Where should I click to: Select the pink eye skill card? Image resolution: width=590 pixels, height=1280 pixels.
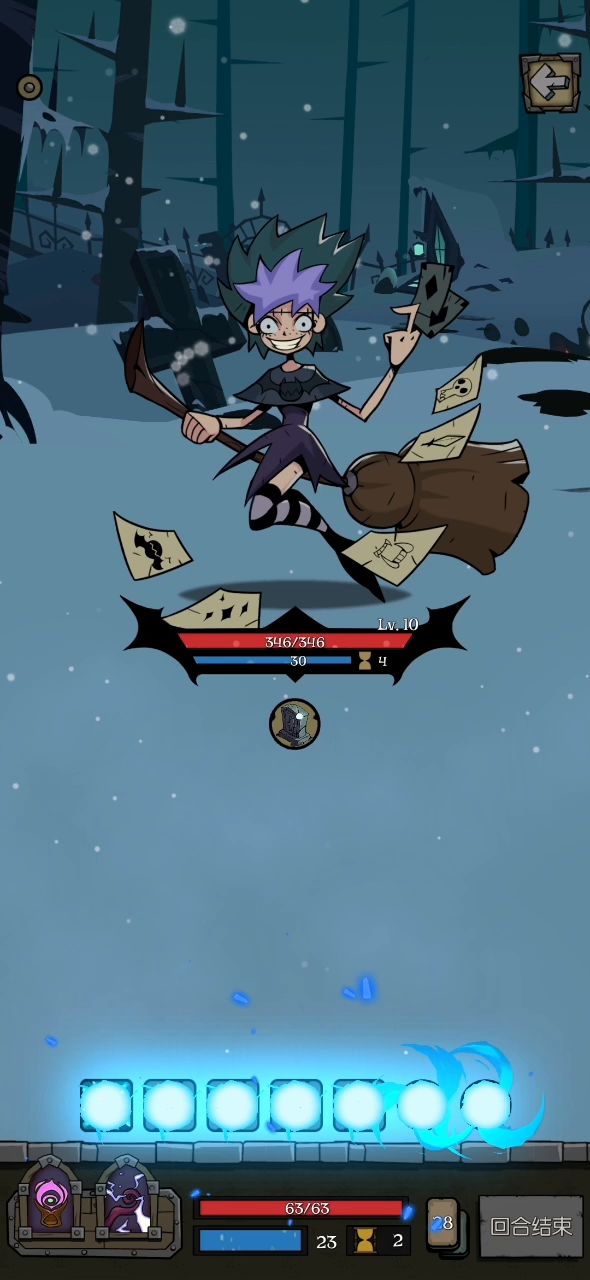49,1198
